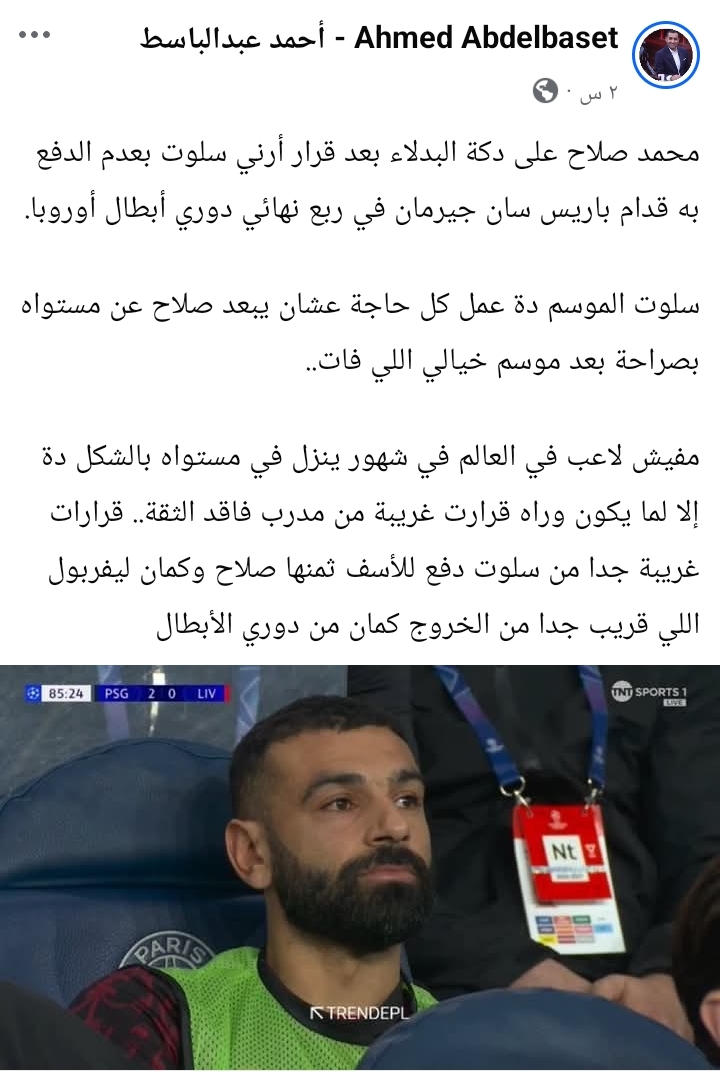Visit the Ahmed Abdelbaset page by name
720x1073 pixels.
pyautogui.click(x=379, y=39)
